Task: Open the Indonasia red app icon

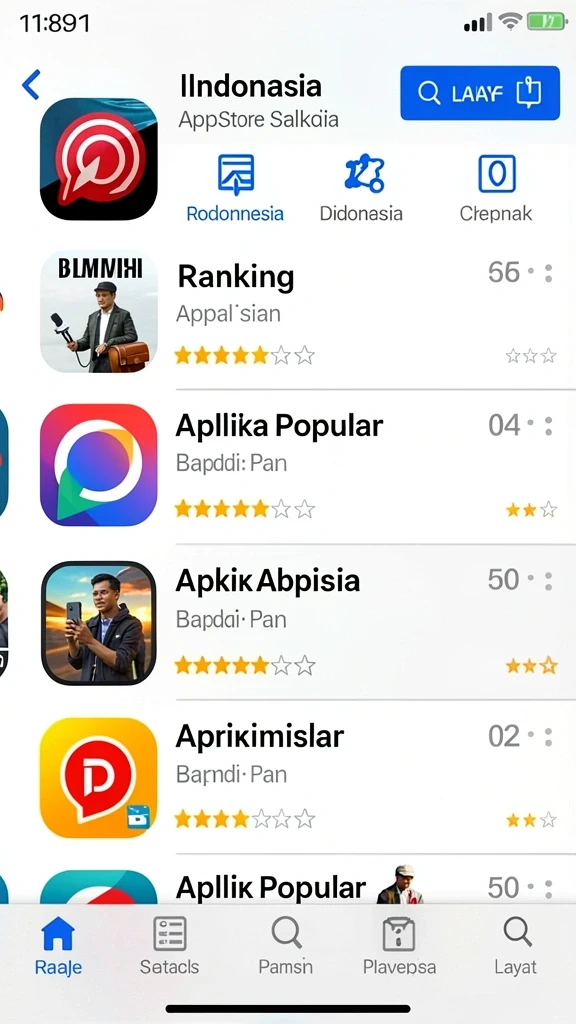Action: click(99, 159)
